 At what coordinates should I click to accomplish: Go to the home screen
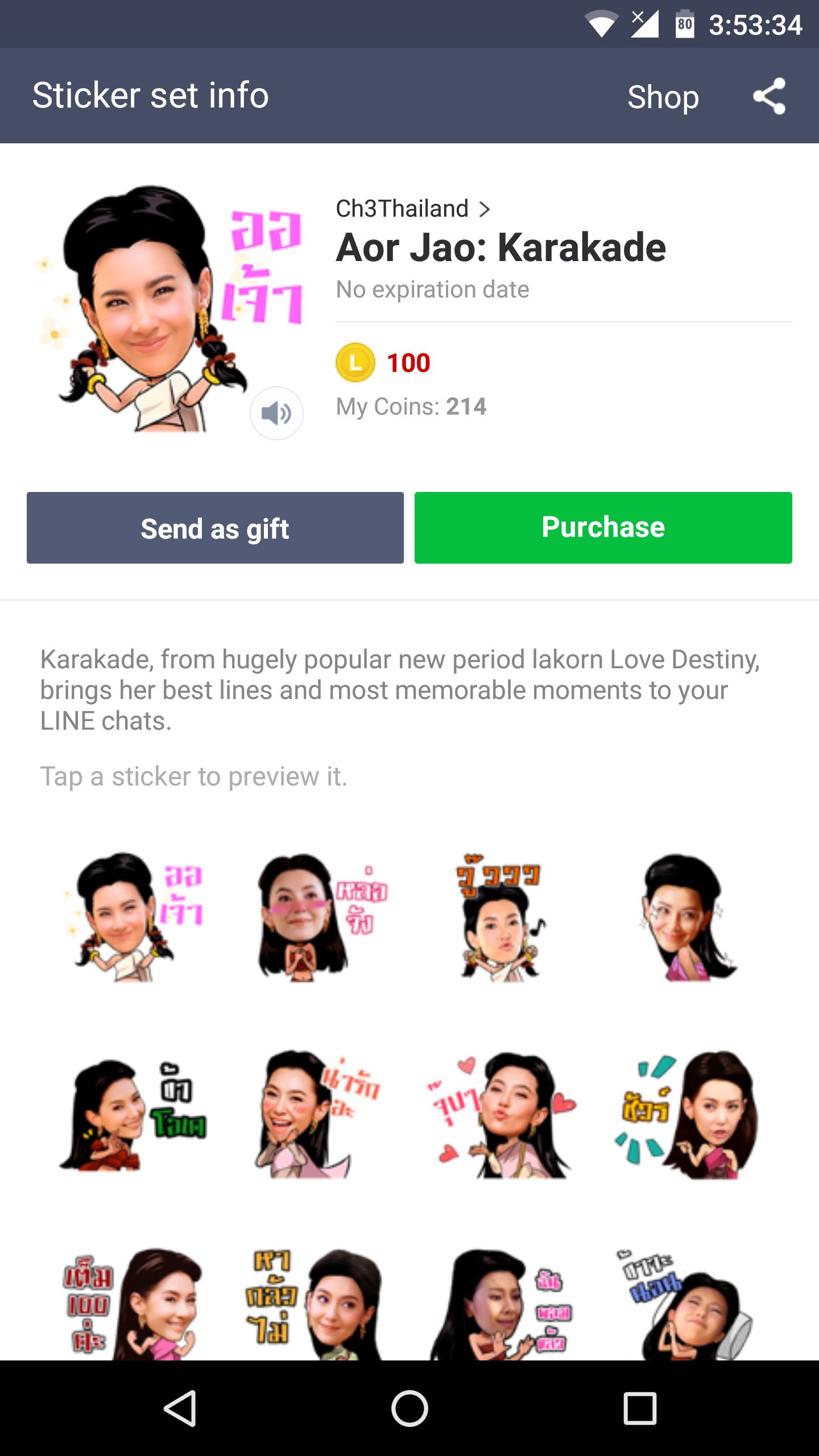tap(409, 1408)
